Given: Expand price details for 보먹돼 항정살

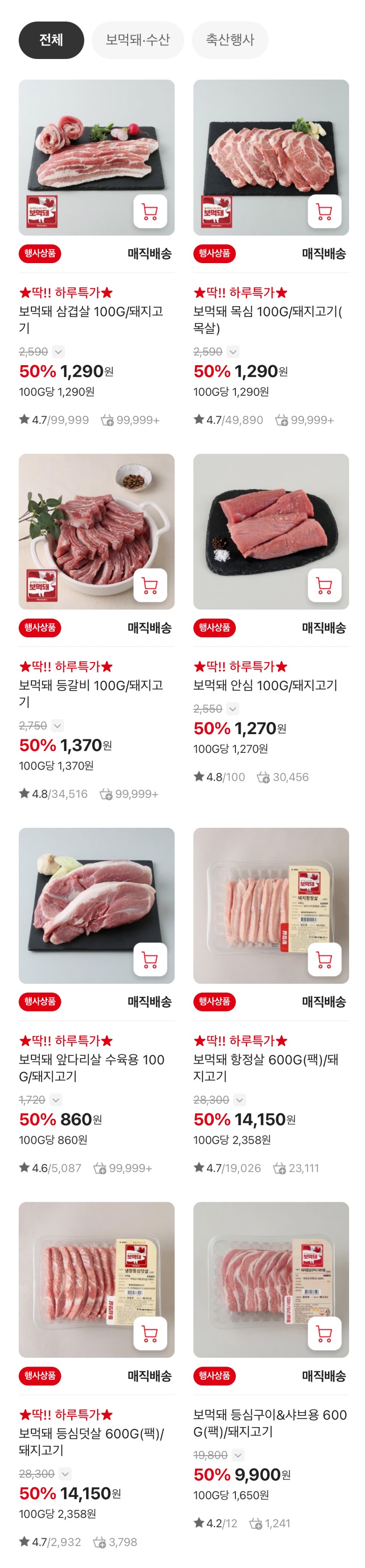Looking at the screenshot, I should point(240,1100).
